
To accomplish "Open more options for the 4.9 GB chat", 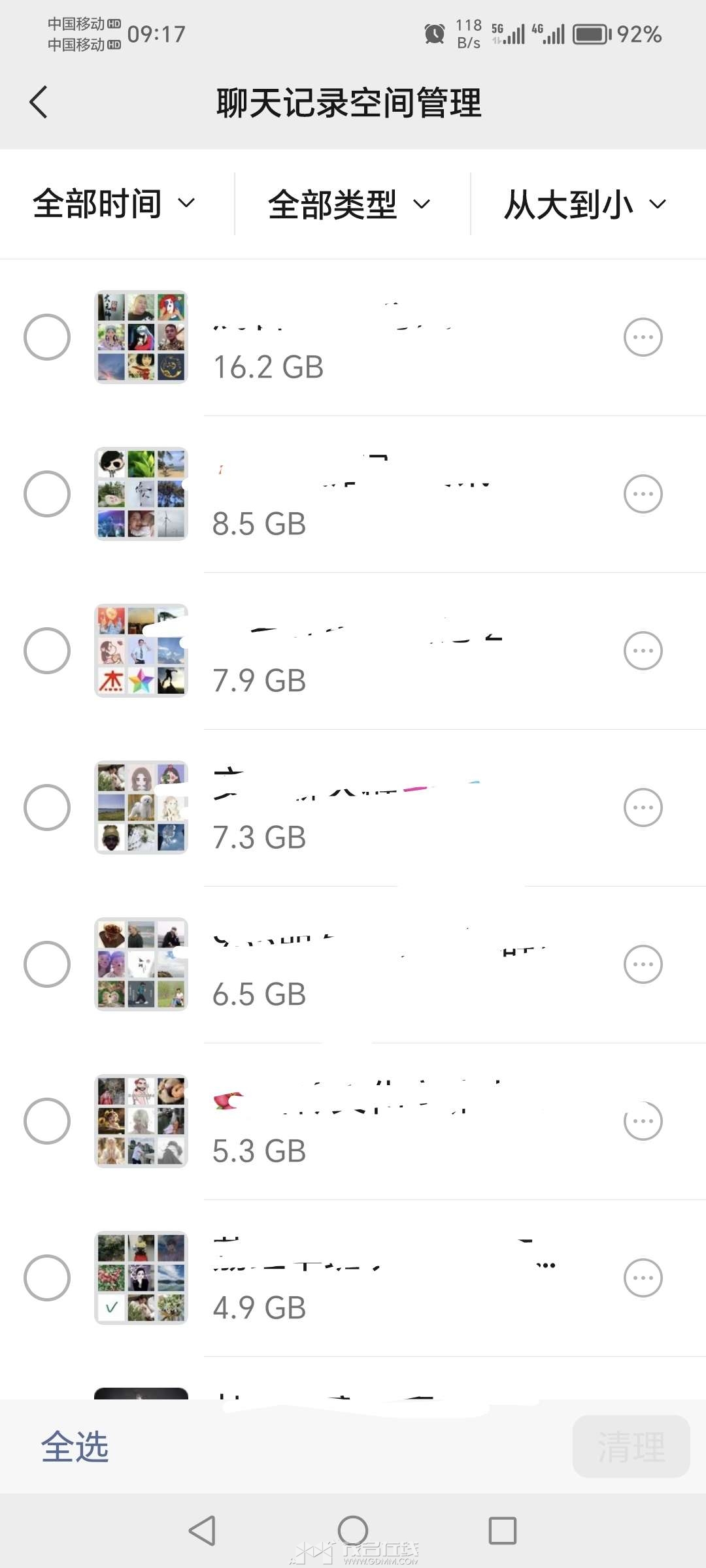I will [x=643, y=1278].
